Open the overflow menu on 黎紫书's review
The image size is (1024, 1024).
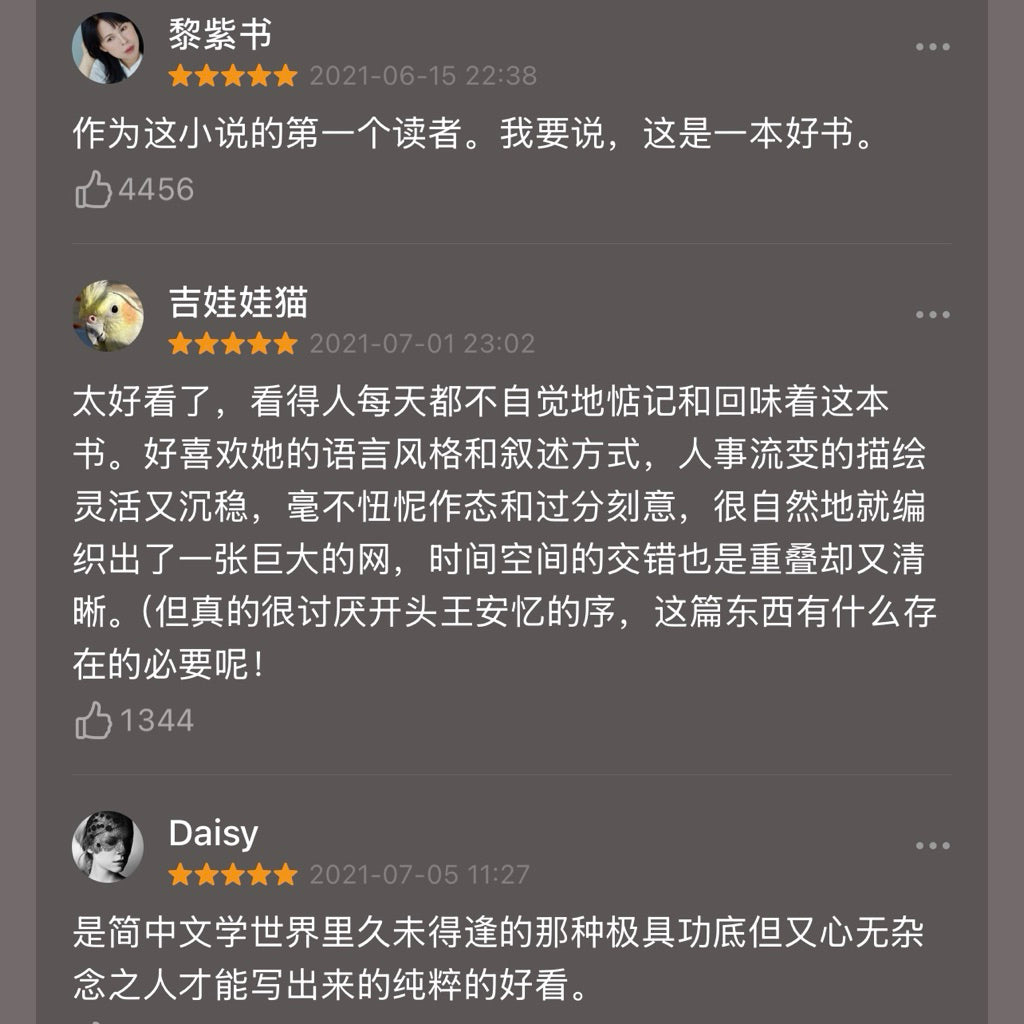(932, 47)
